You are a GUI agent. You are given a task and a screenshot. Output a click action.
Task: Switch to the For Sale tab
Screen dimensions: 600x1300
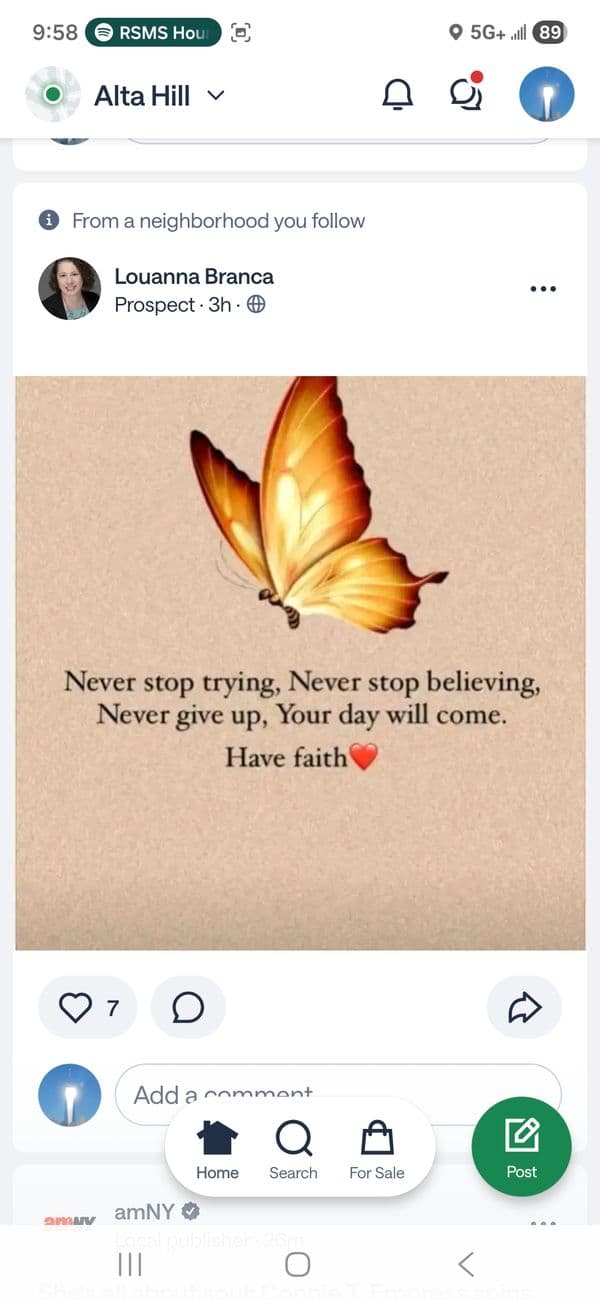[376, 1148]
